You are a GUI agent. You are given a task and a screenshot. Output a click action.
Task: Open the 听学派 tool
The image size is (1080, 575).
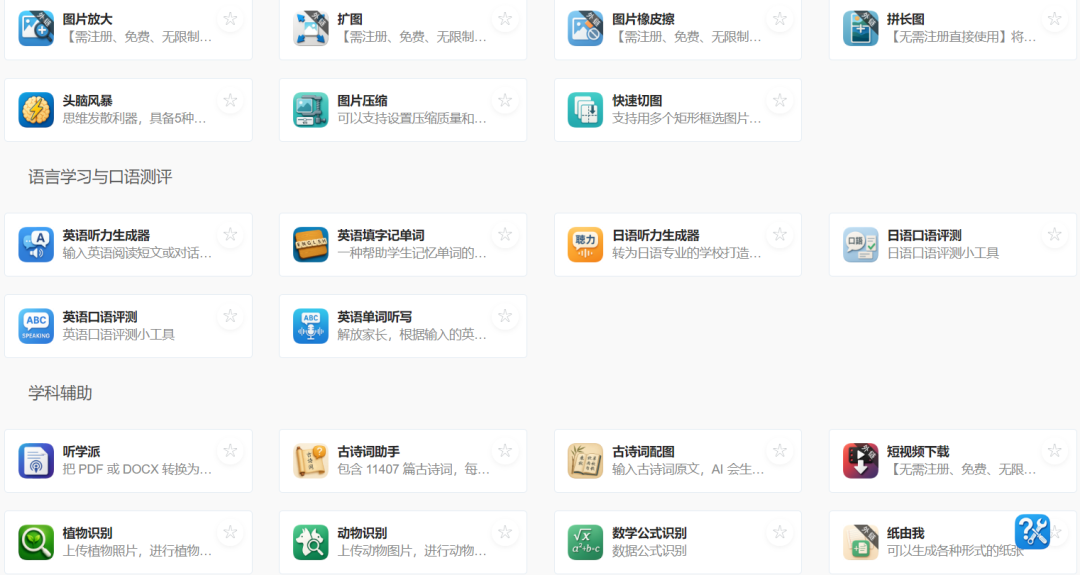(120, 460)
